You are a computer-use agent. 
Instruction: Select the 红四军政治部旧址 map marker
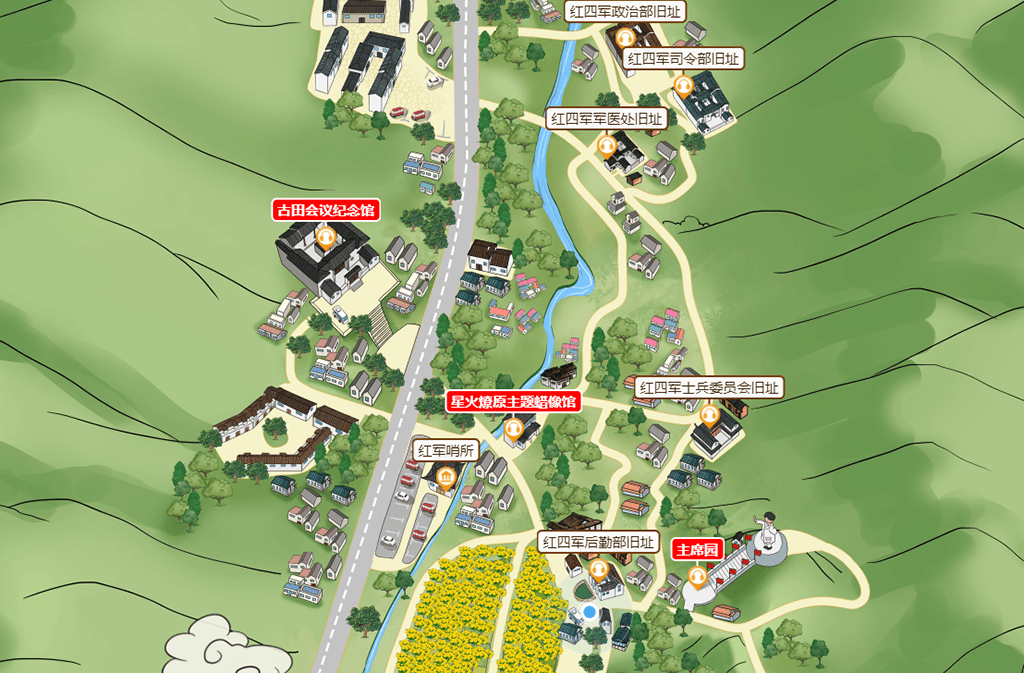coord(627,38)
